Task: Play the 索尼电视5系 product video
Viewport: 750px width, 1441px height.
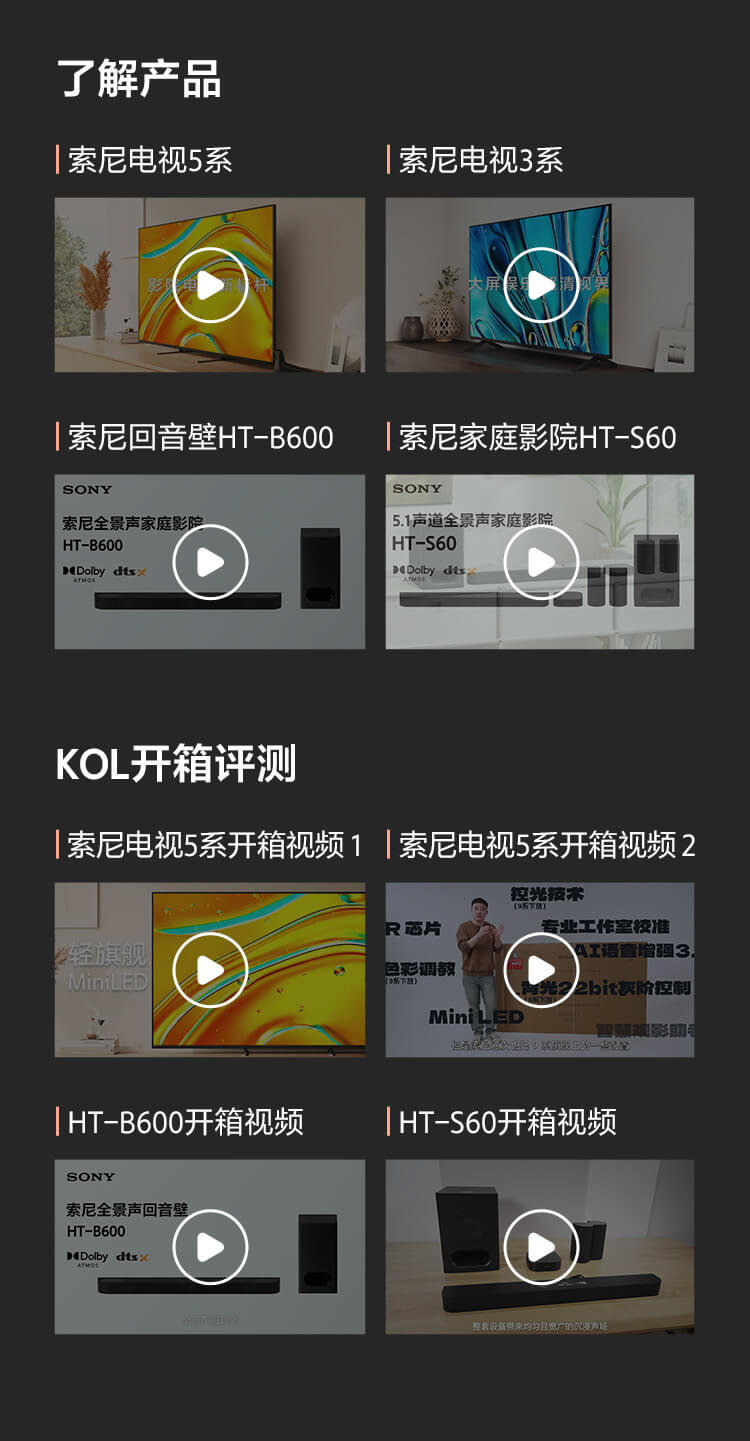Action: pos(210,285)
